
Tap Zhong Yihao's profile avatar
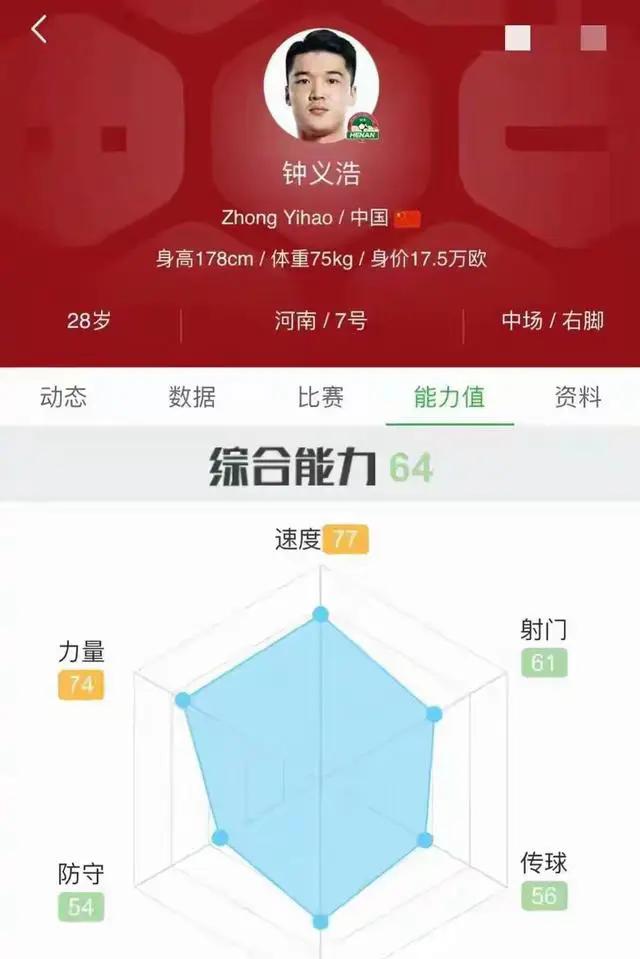321,84
